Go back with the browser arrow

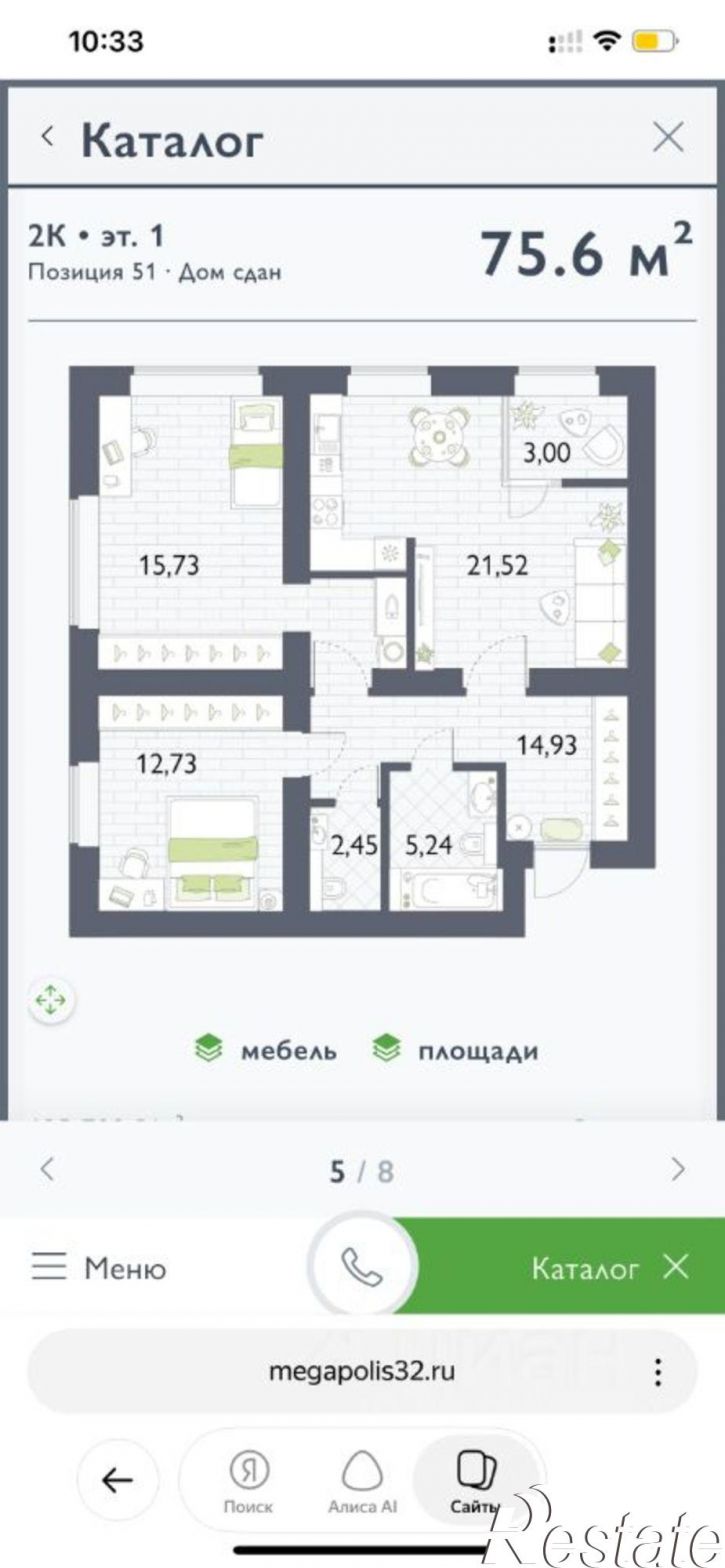(118, 1481)
